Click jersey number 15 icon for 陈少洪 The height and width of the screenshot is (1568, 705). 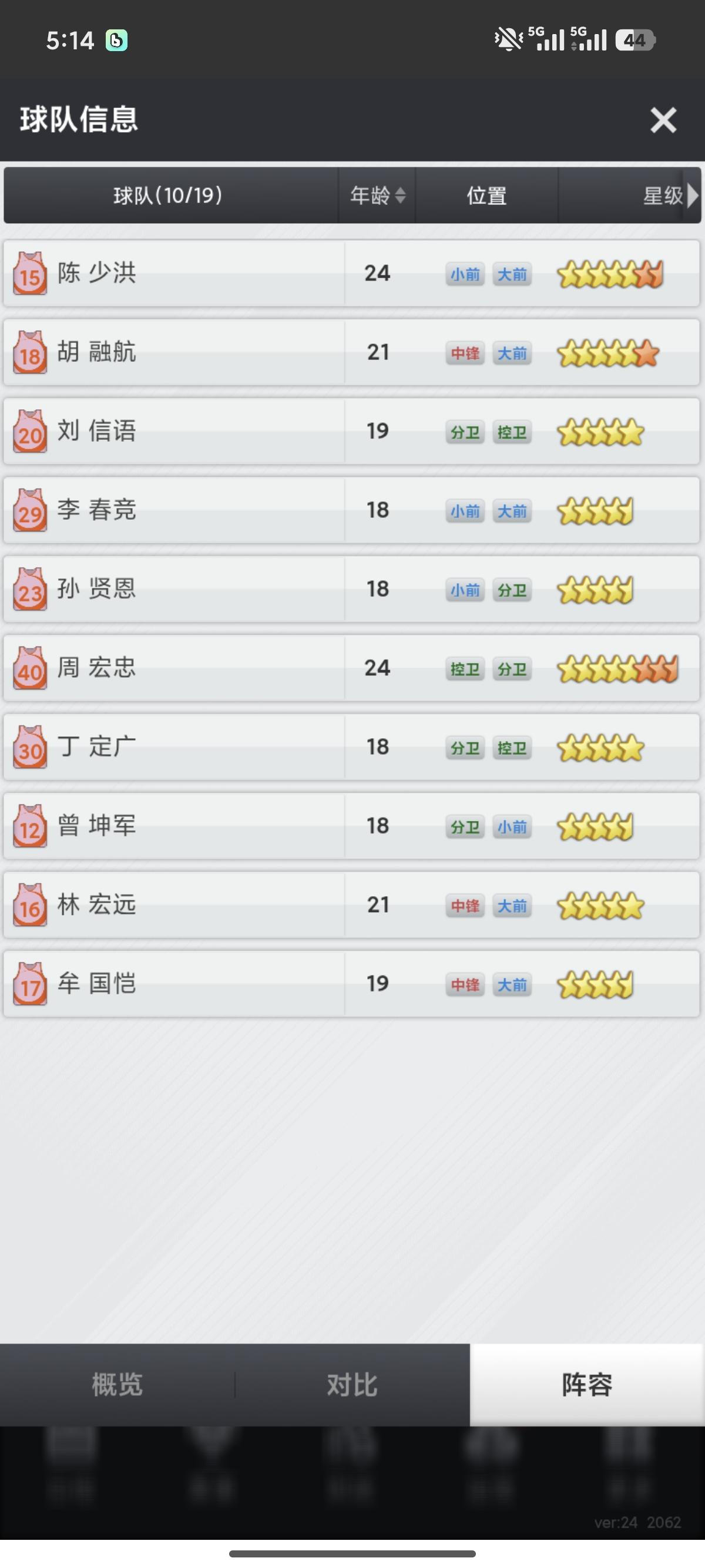coord(29,274)
